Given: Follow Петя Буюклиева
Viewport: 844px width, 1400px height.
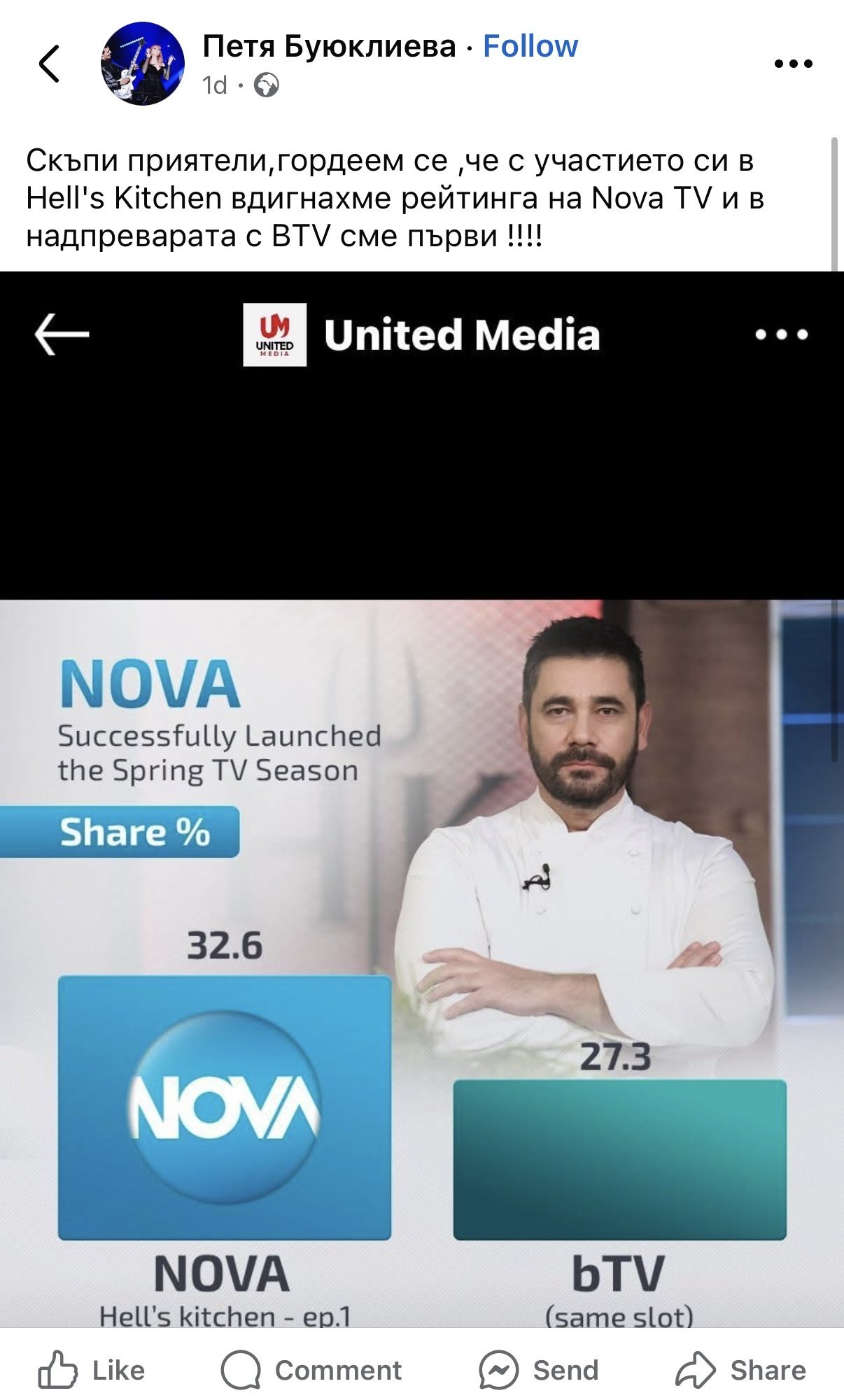Looking at the screenshot, I should pyautogui.click(x=530, y=46).
